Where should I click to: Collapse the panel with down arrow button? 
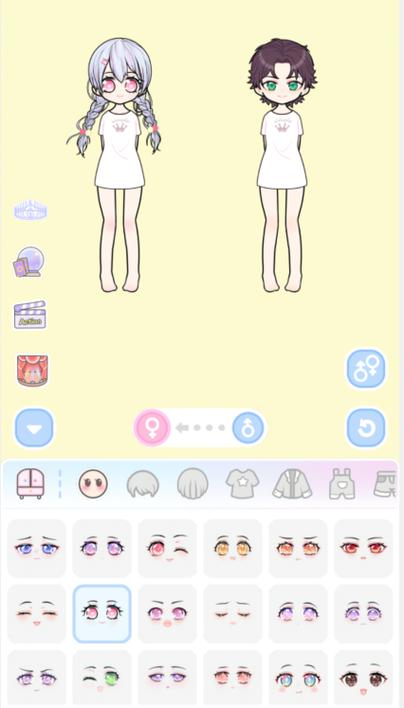click(34, 428)
